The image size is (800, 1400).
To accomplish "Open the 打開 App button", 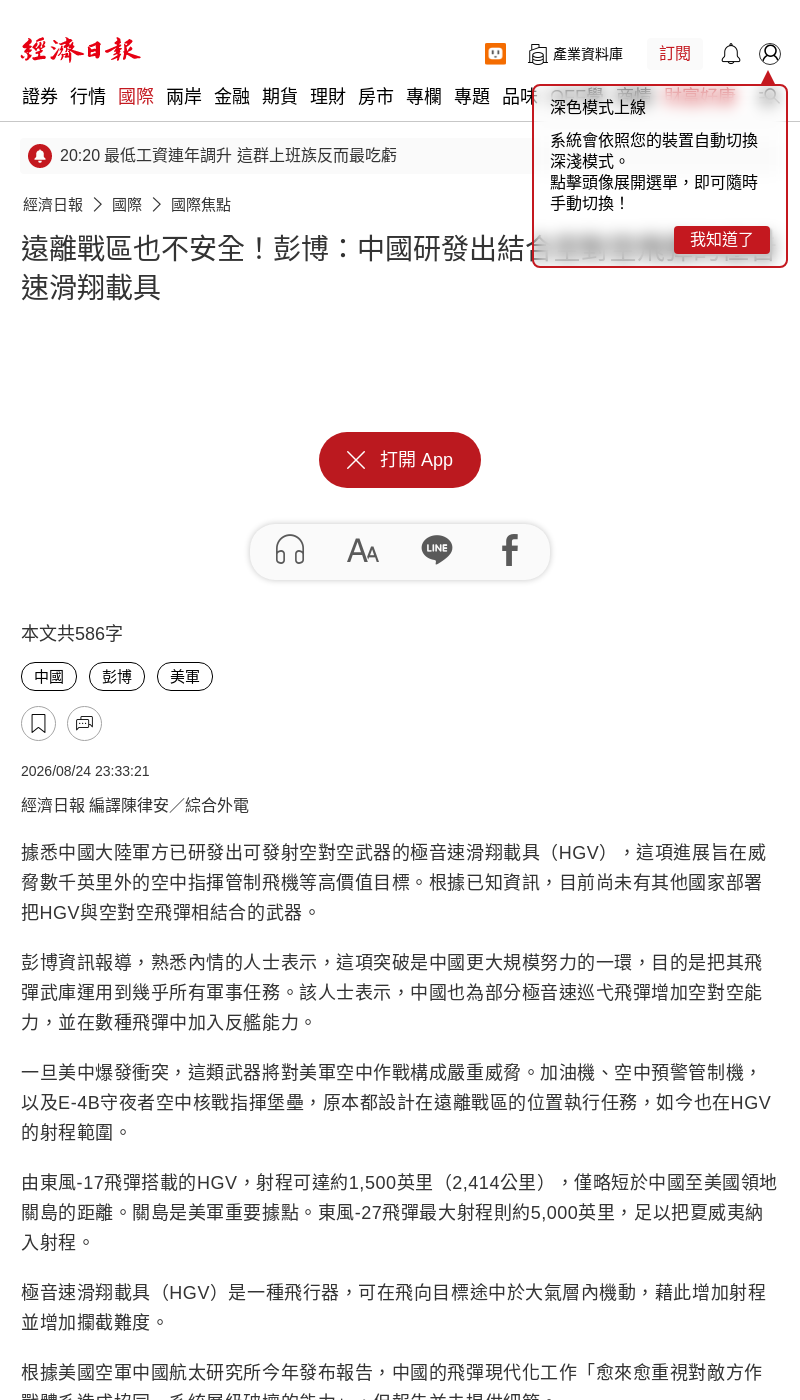I will [400, 460].
